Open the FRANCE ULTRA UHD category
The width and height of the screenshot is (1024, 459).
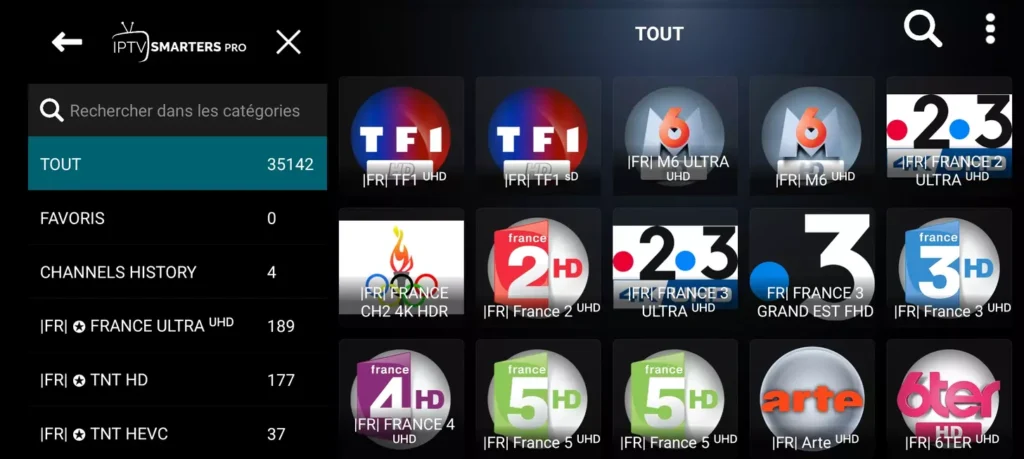point(177,326)
